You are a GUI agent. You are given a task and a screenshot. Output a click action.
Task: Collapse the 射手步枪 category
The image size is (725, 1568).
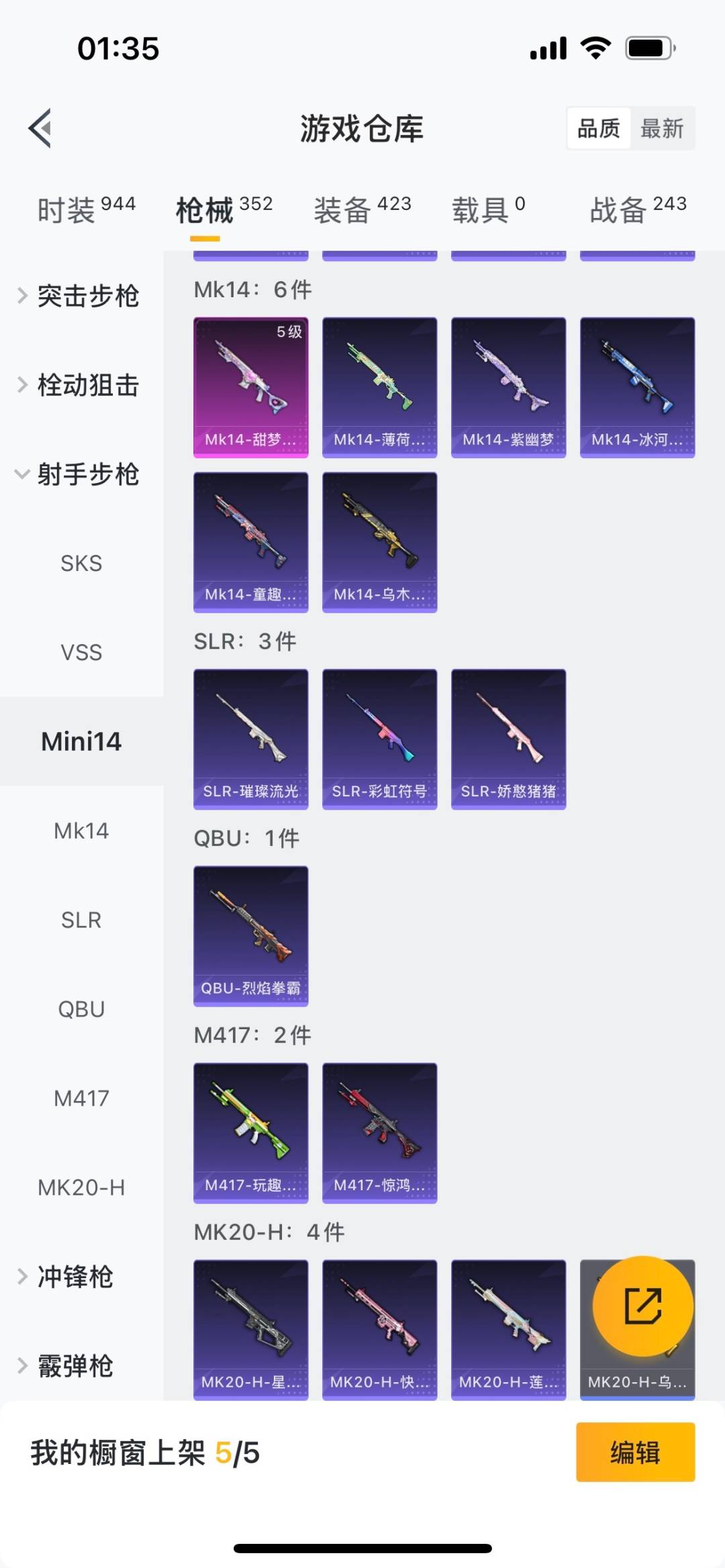pos(79,474)
